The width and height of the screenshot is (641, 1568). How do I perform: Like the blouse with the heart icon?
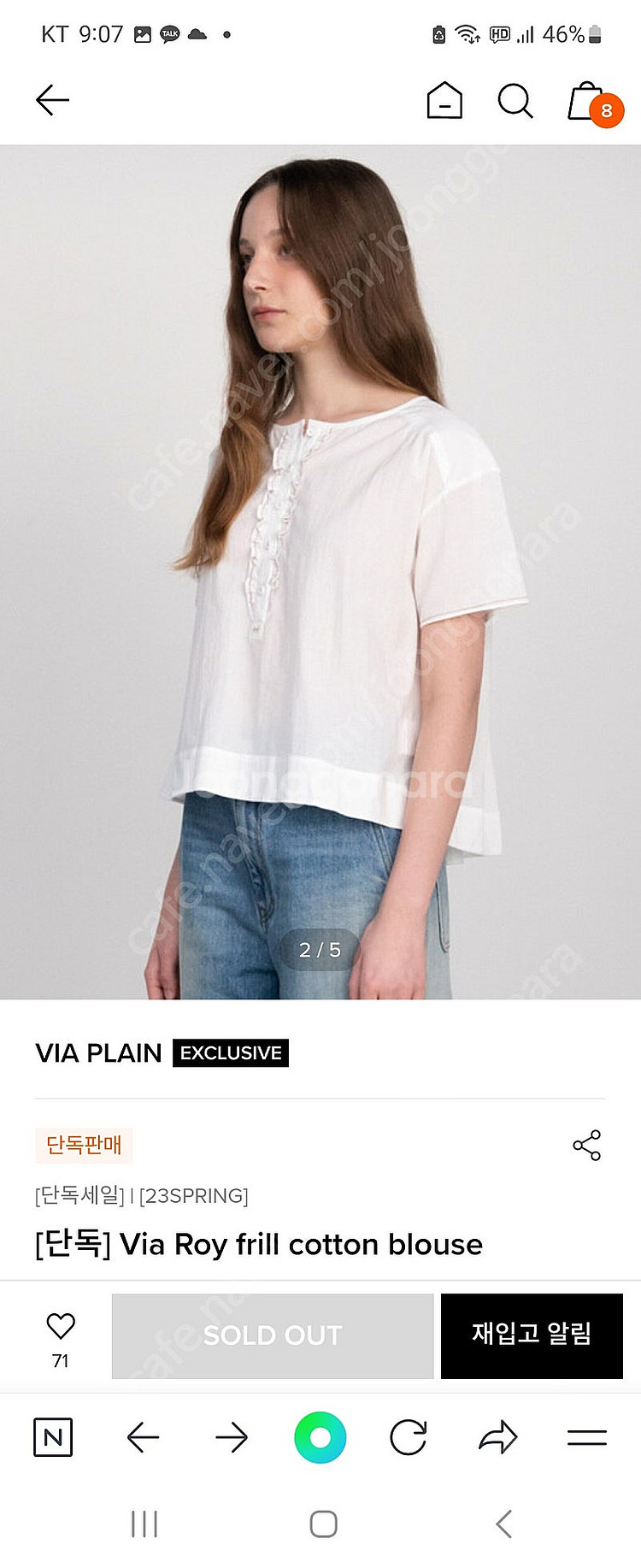coord(61,1326)
